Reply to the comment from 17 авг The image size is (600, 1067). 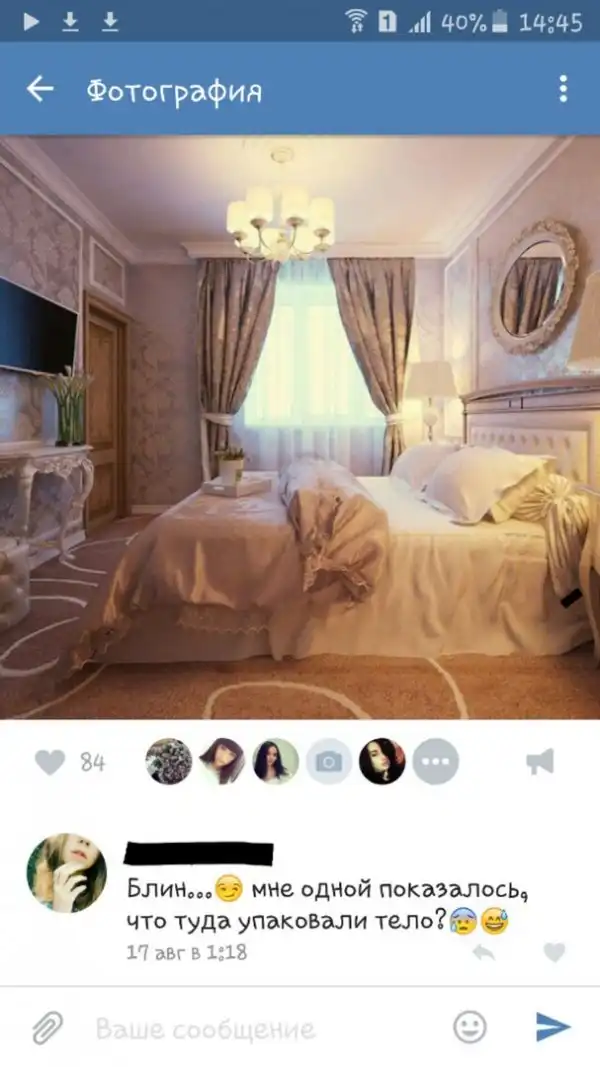[484, 953]
